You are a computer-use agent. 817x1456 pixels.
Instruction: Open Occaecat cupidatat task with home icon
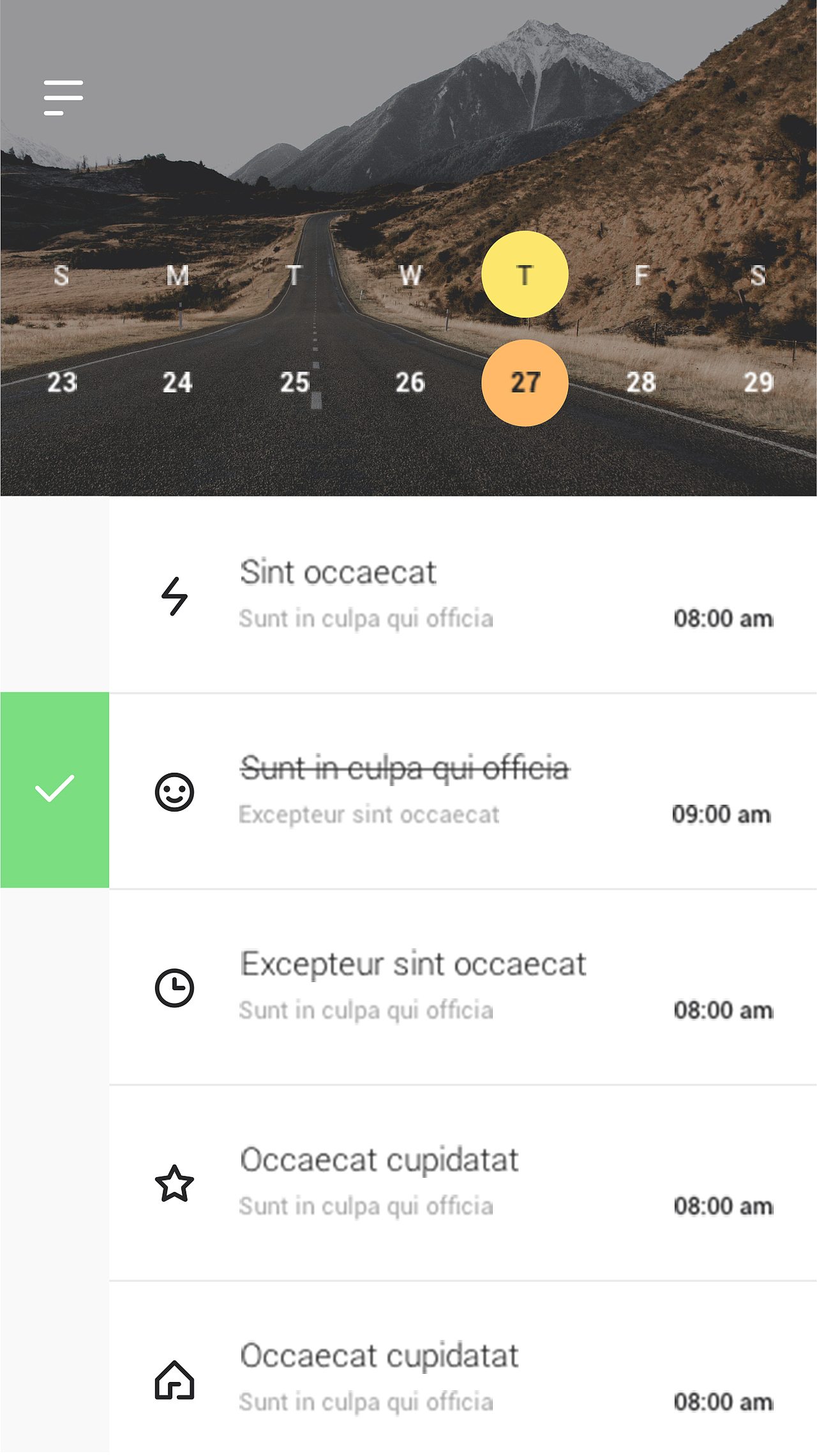(x=463, y=1369)
